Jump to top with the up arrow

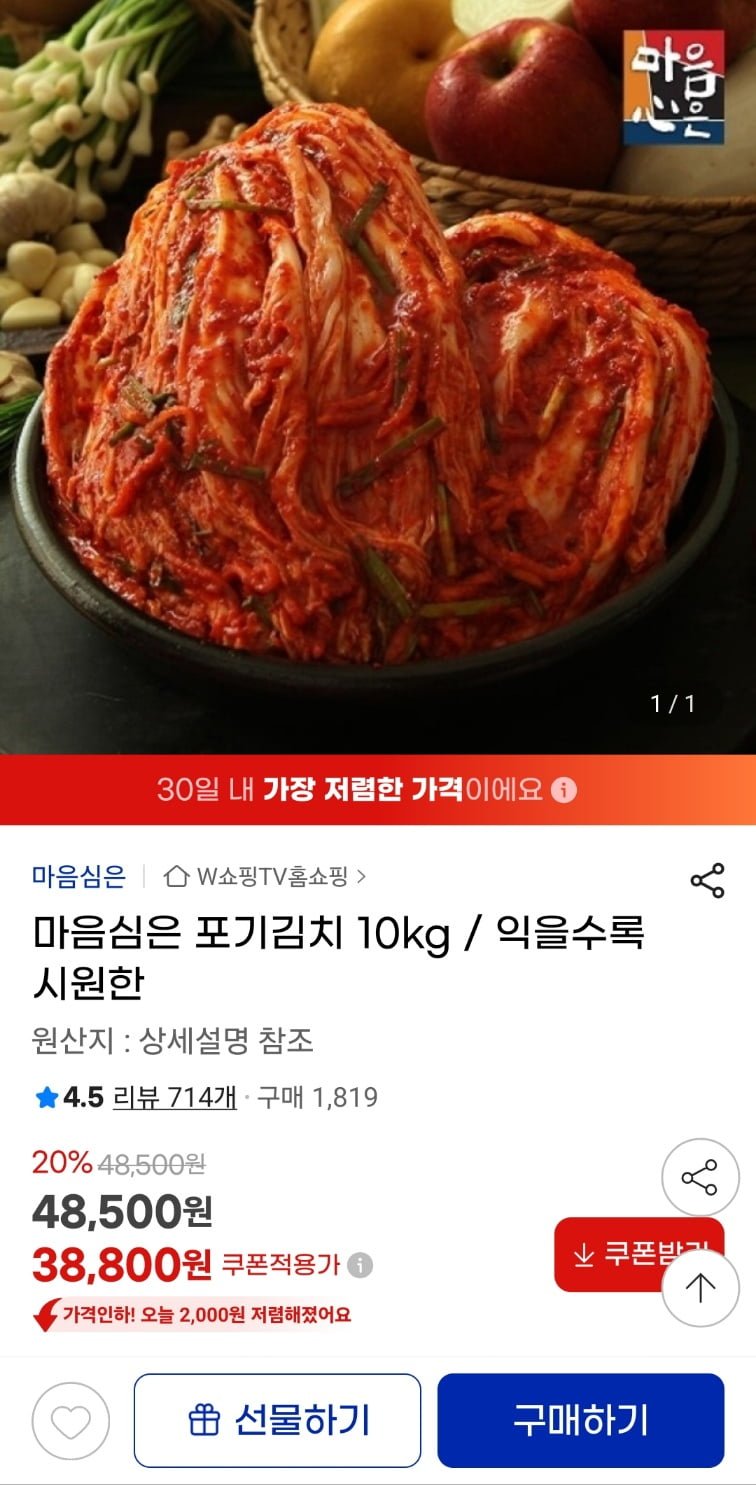[700, 1288]
